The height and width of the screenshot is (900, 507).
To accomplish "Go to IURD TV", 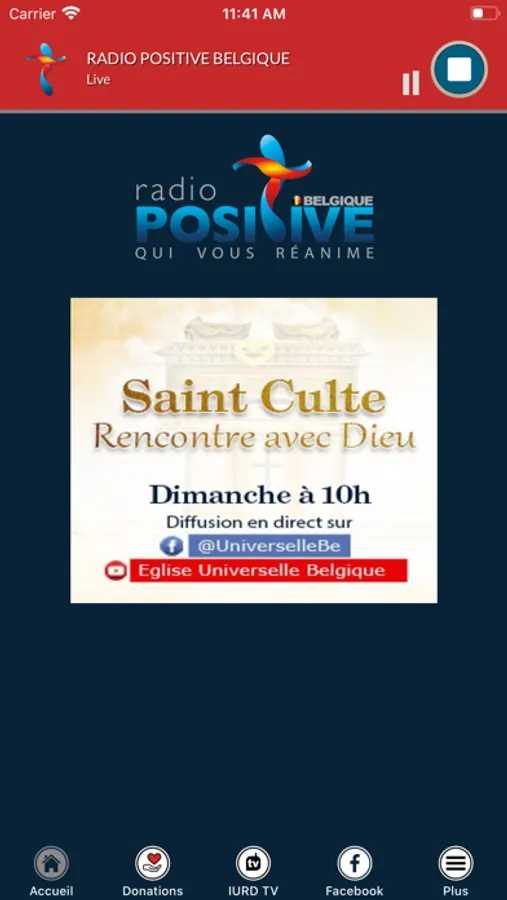I will point(253,871).
